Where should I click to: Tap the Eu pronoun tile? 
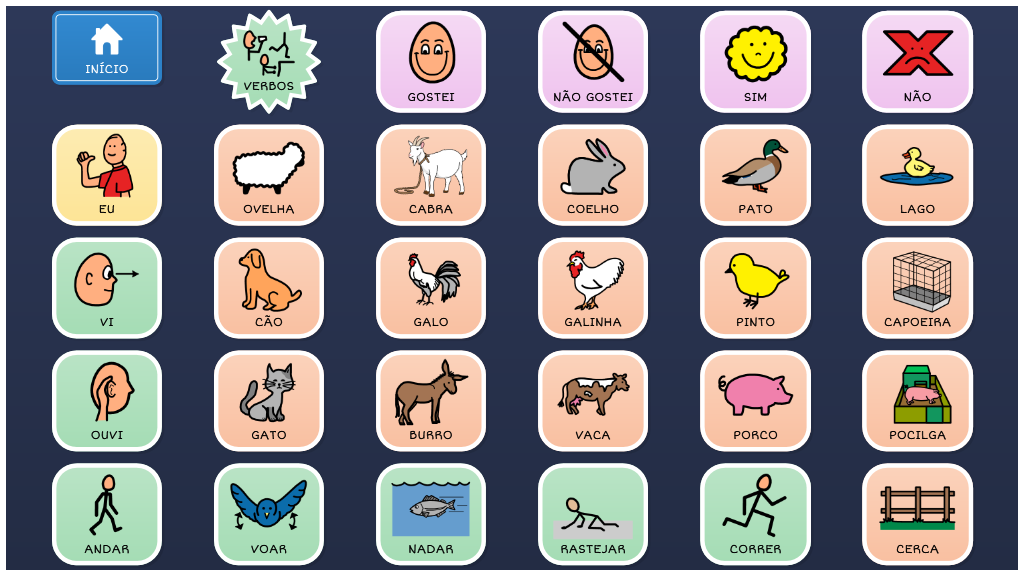[x=107, y=175]
